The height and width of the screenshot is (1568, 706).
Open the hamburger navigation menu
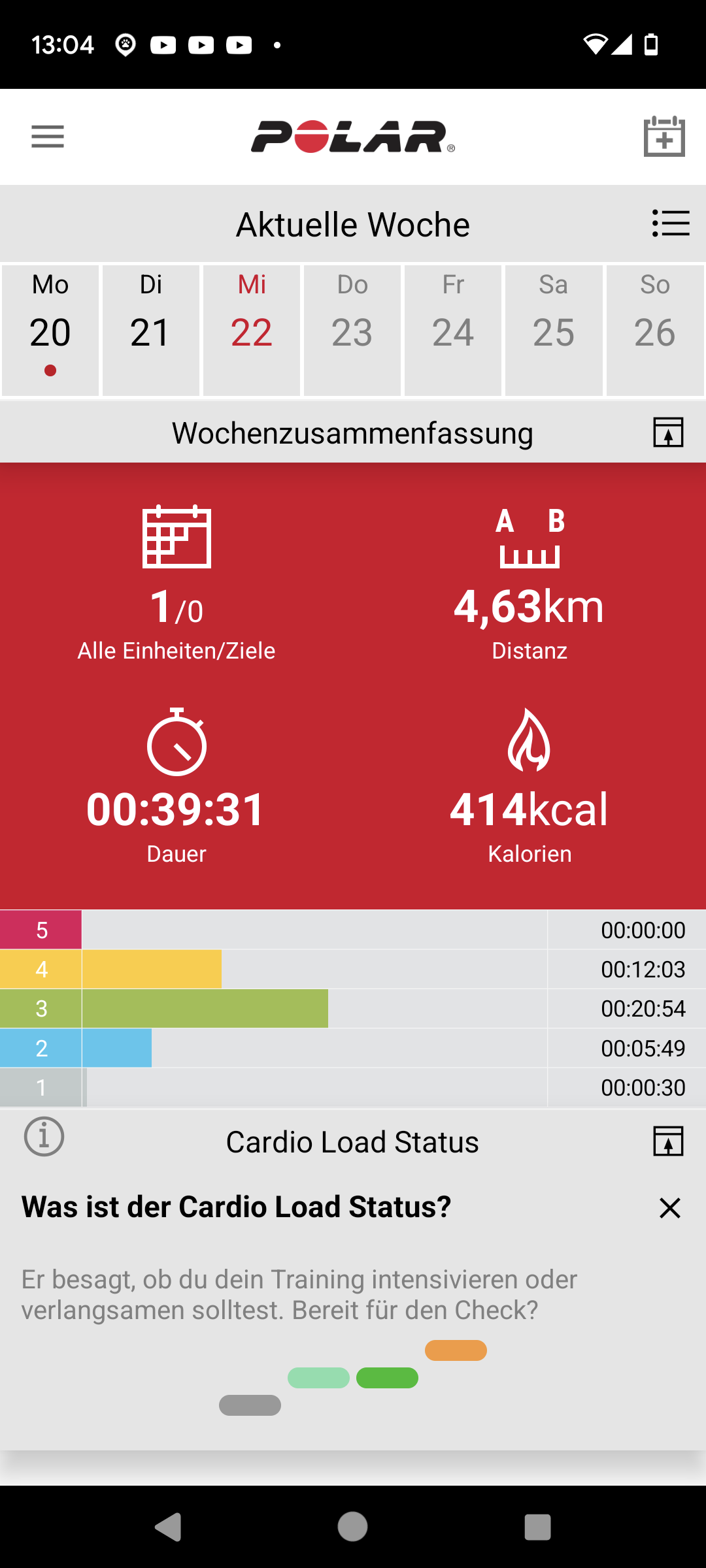pyautogui.click(x=48, y=137)
